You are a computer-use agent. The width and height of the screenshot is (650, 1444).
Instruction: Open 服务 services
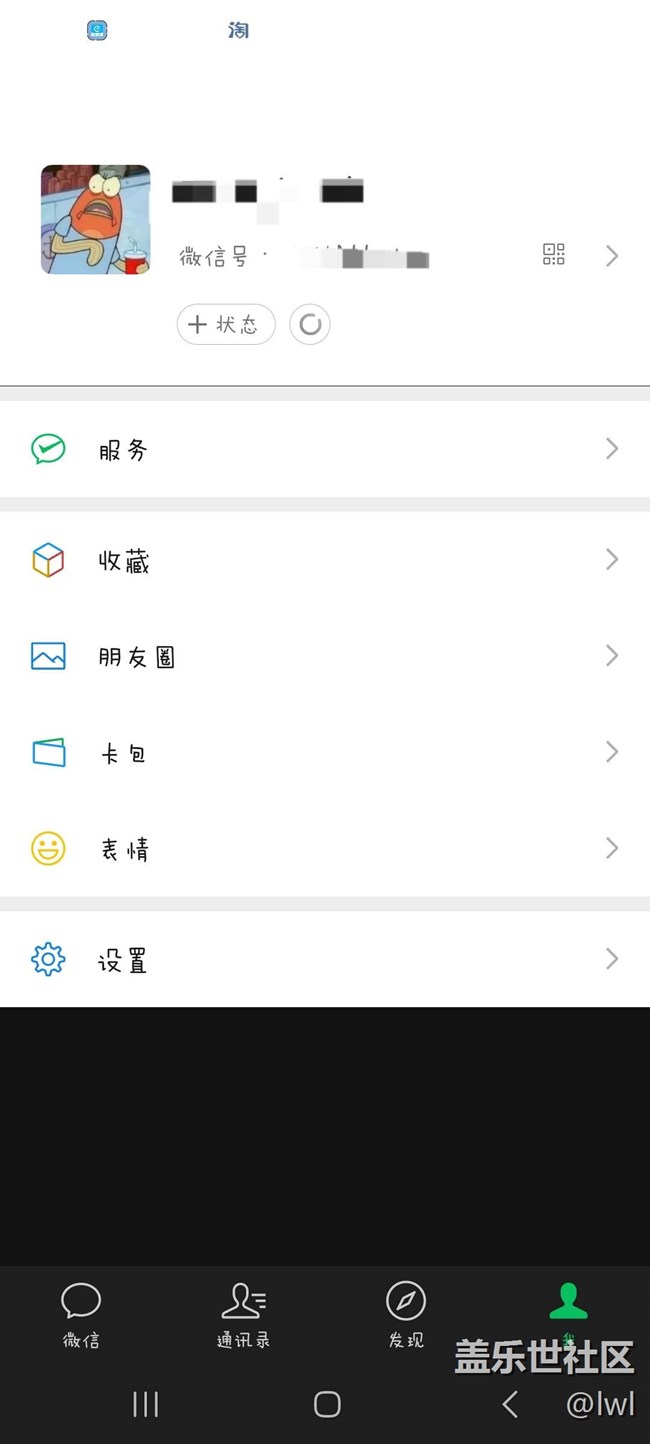click(x=324, y=450)
